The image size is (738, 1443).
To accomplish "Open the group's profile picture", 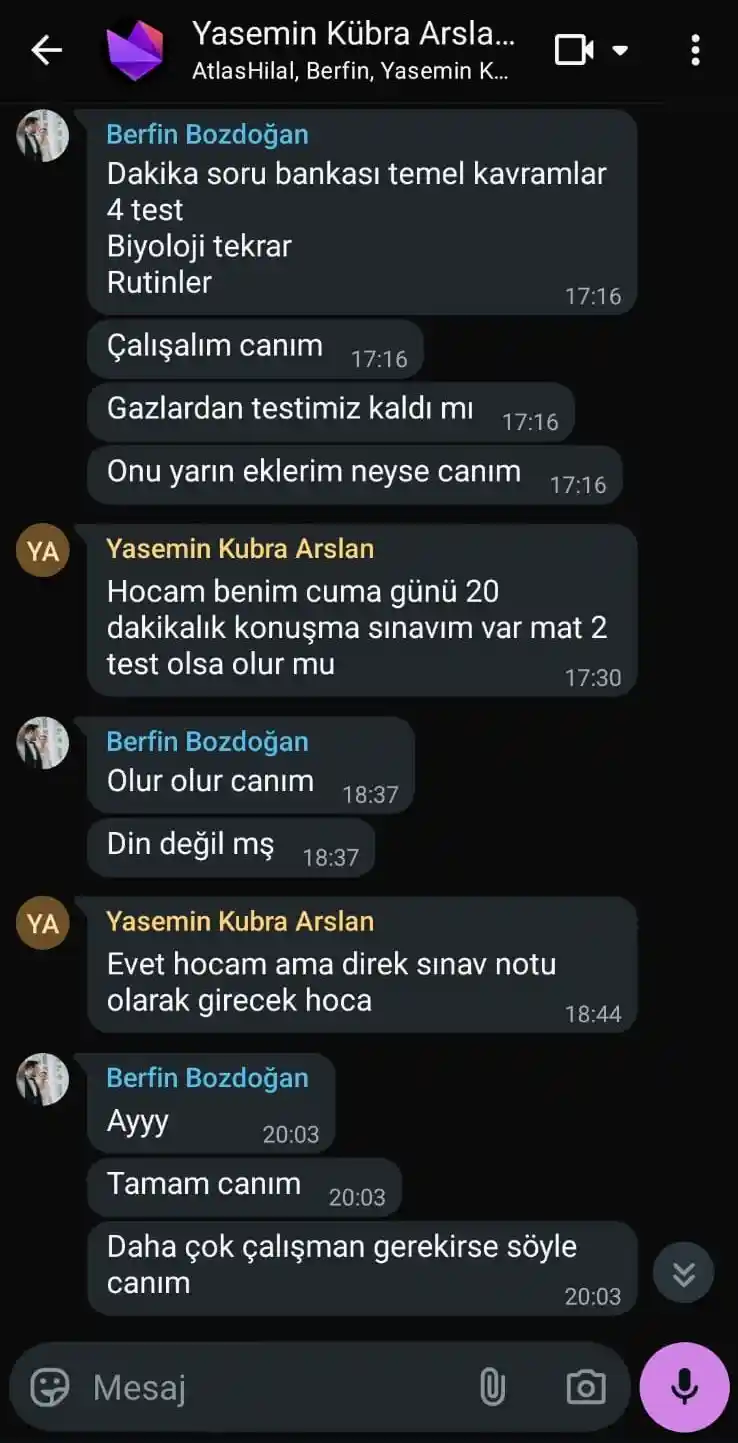I will (x=135, y=49).
